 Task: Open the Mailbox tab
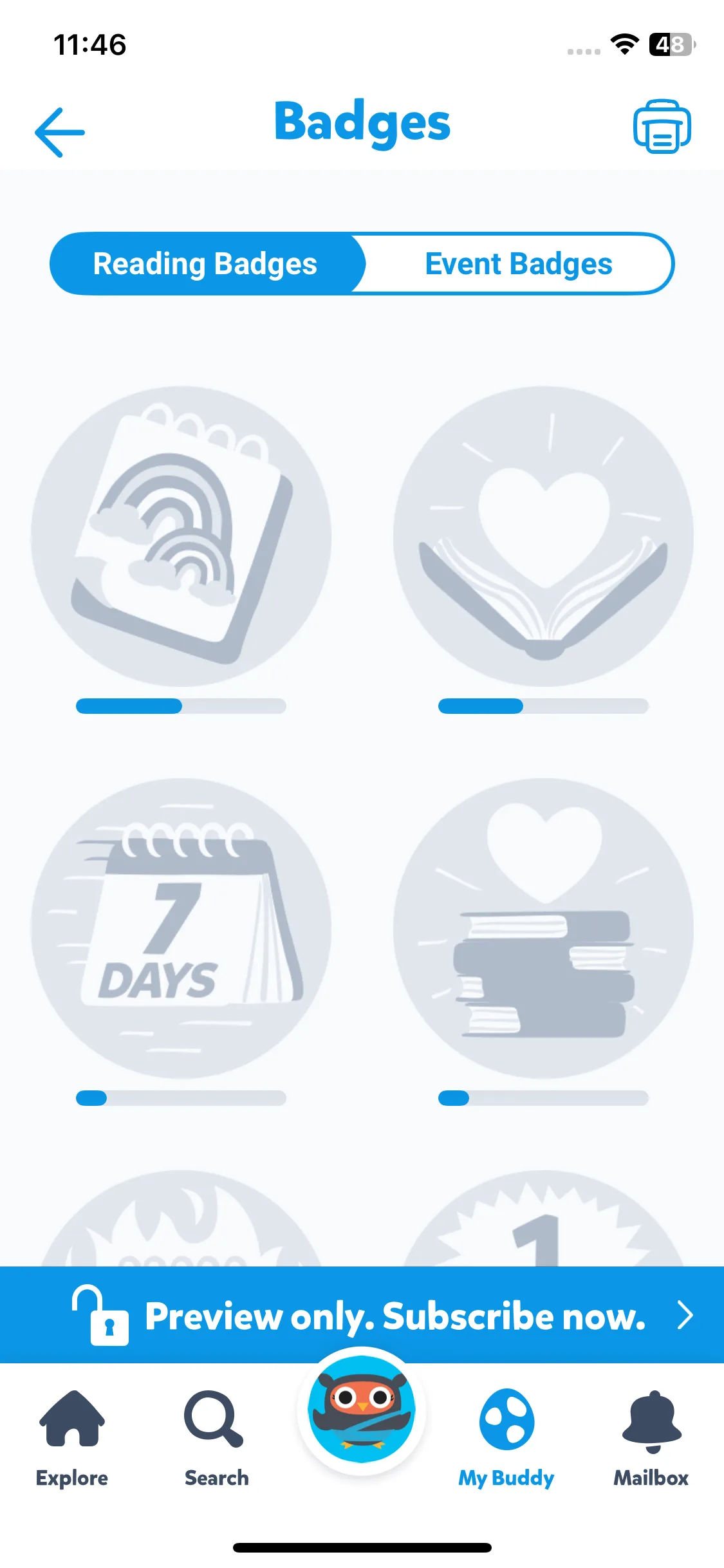pos(651,1437)
